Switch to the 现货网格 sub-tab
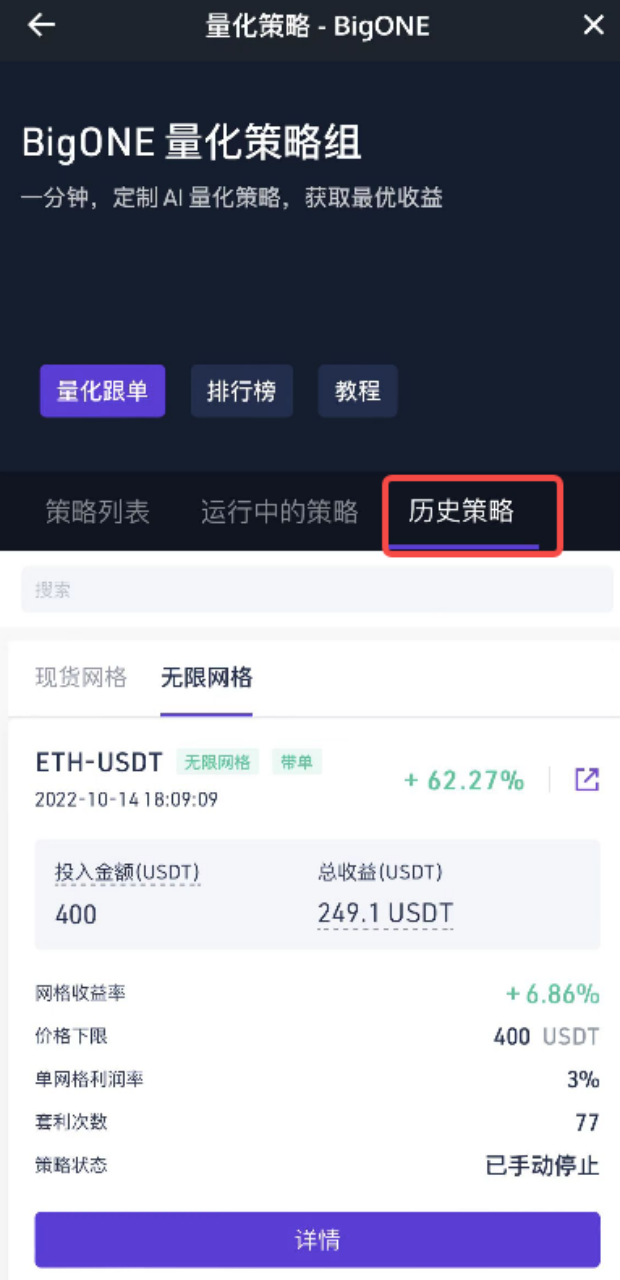Screen dimensions: 620x1280 click(81, 678)
